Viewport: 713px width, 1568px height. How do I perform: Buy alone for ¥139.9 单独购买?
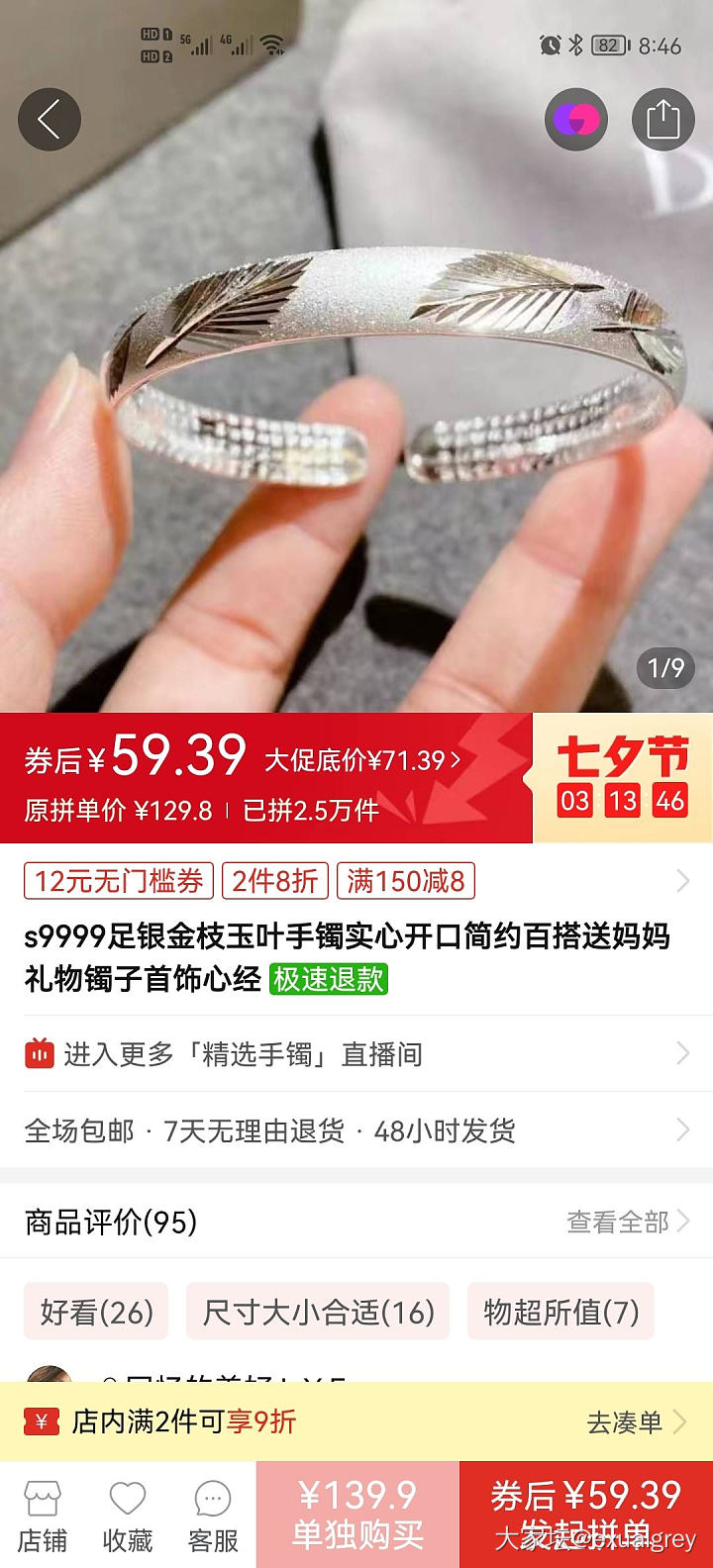point(357,1515)
